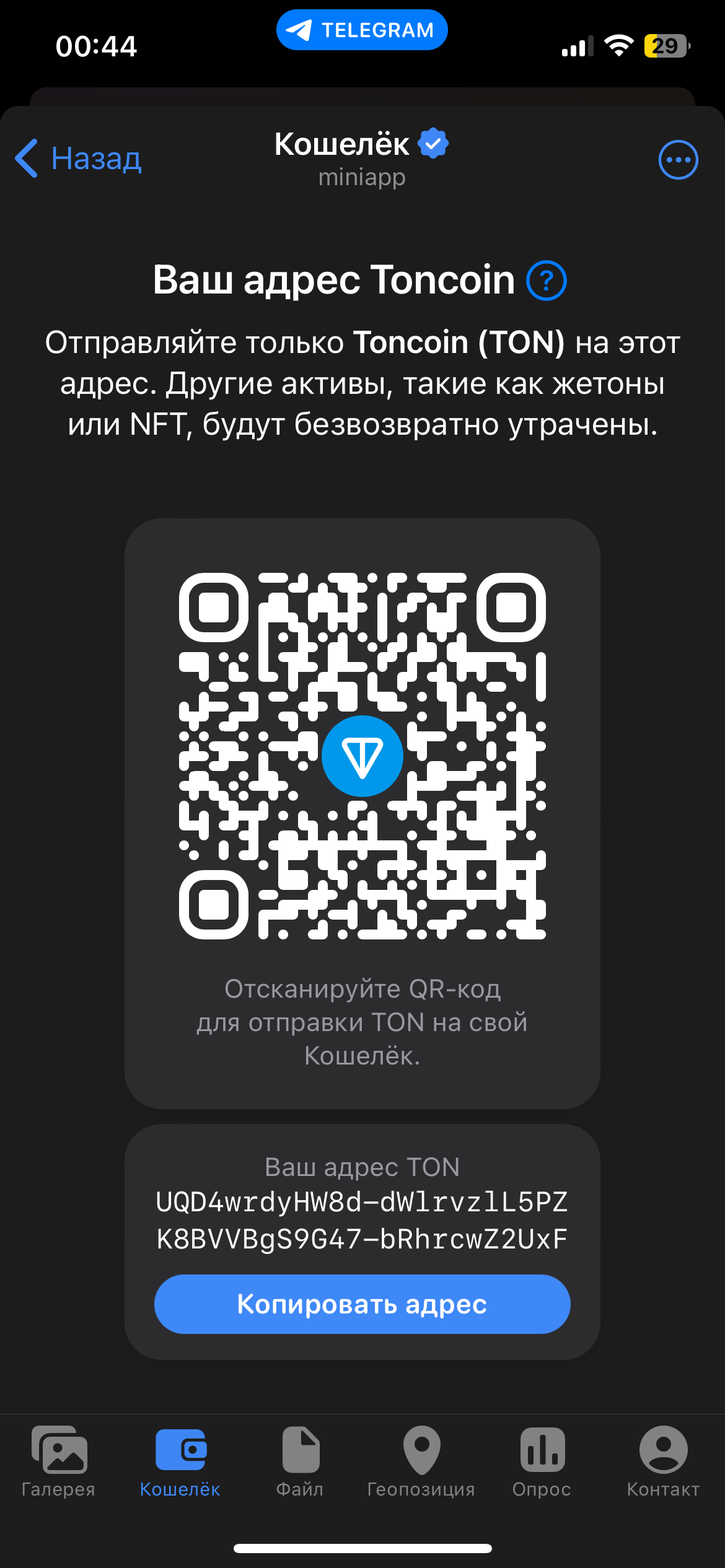
Task: Open the three-dot options menu
Action: (678, 160)
